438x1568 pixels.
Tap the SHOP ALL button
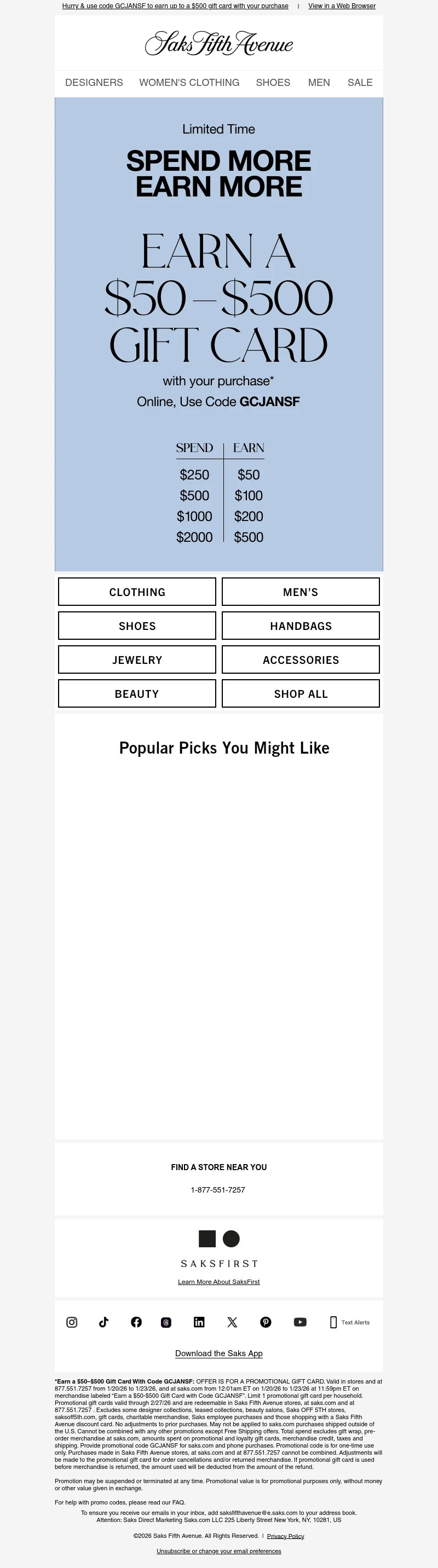click(301, 694)
